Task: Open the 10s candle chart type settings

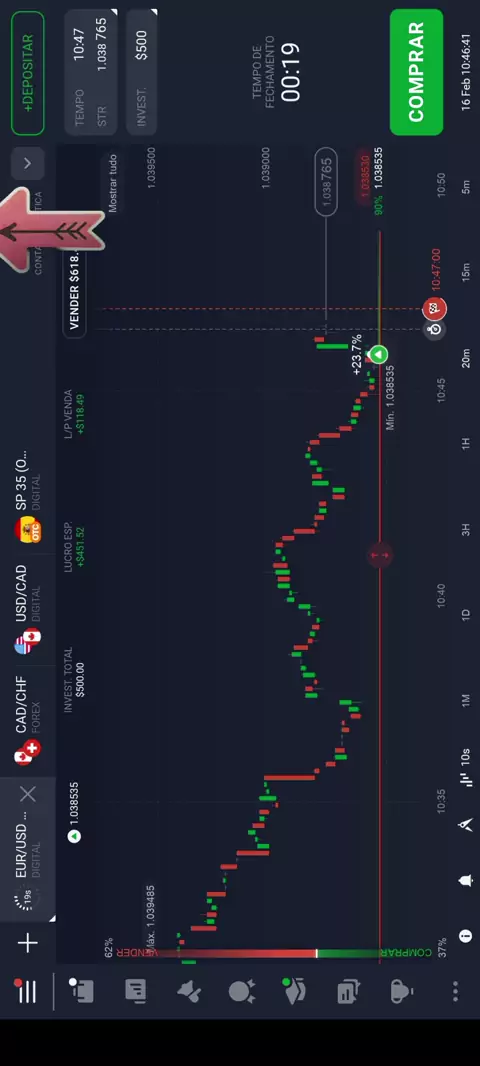Action: (466, 767)
